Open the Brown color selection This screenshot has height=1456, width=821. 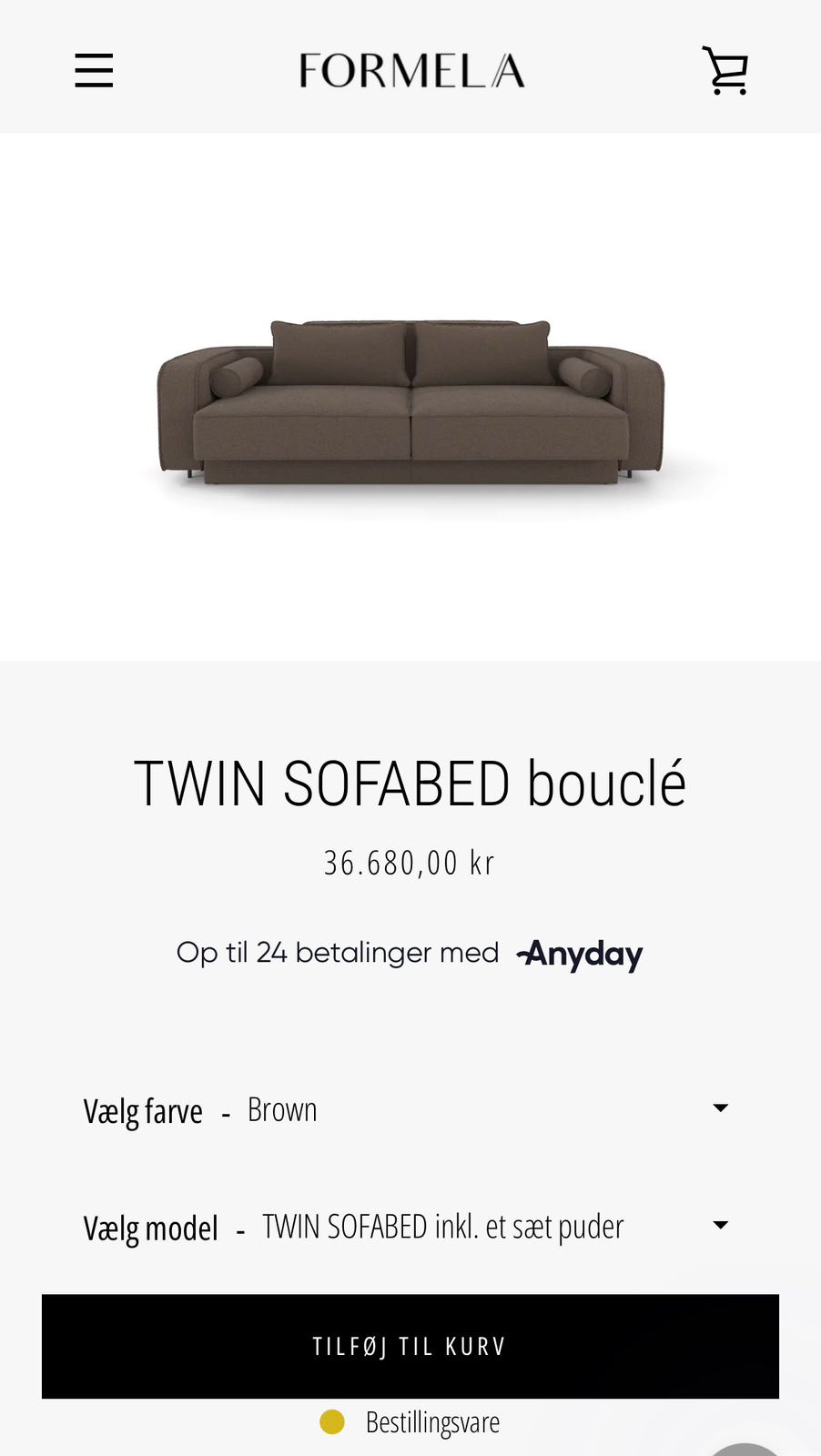click(x=281, y=1108)
